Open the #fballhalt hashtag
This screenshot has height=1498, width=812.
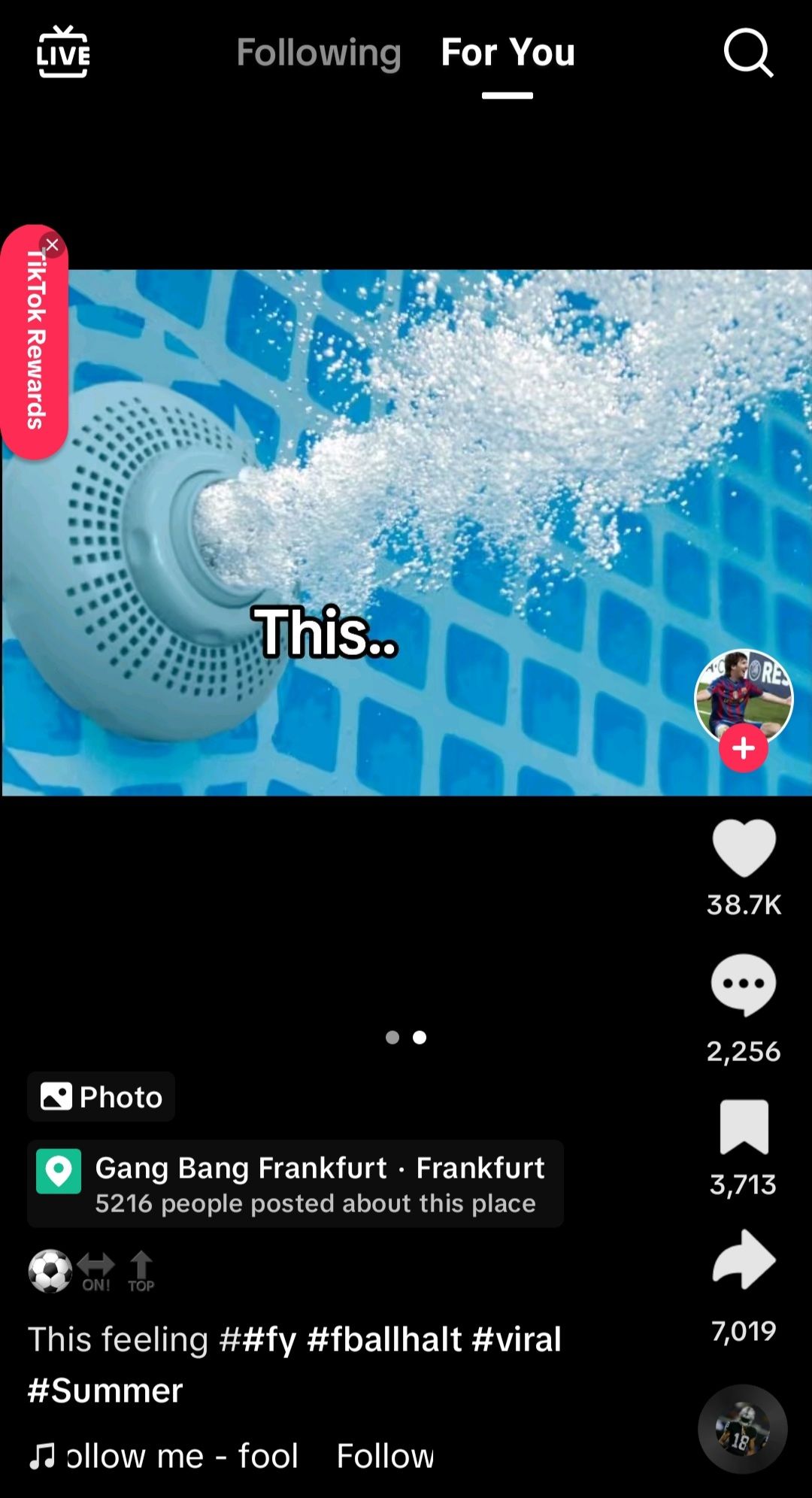point(385,1339)
